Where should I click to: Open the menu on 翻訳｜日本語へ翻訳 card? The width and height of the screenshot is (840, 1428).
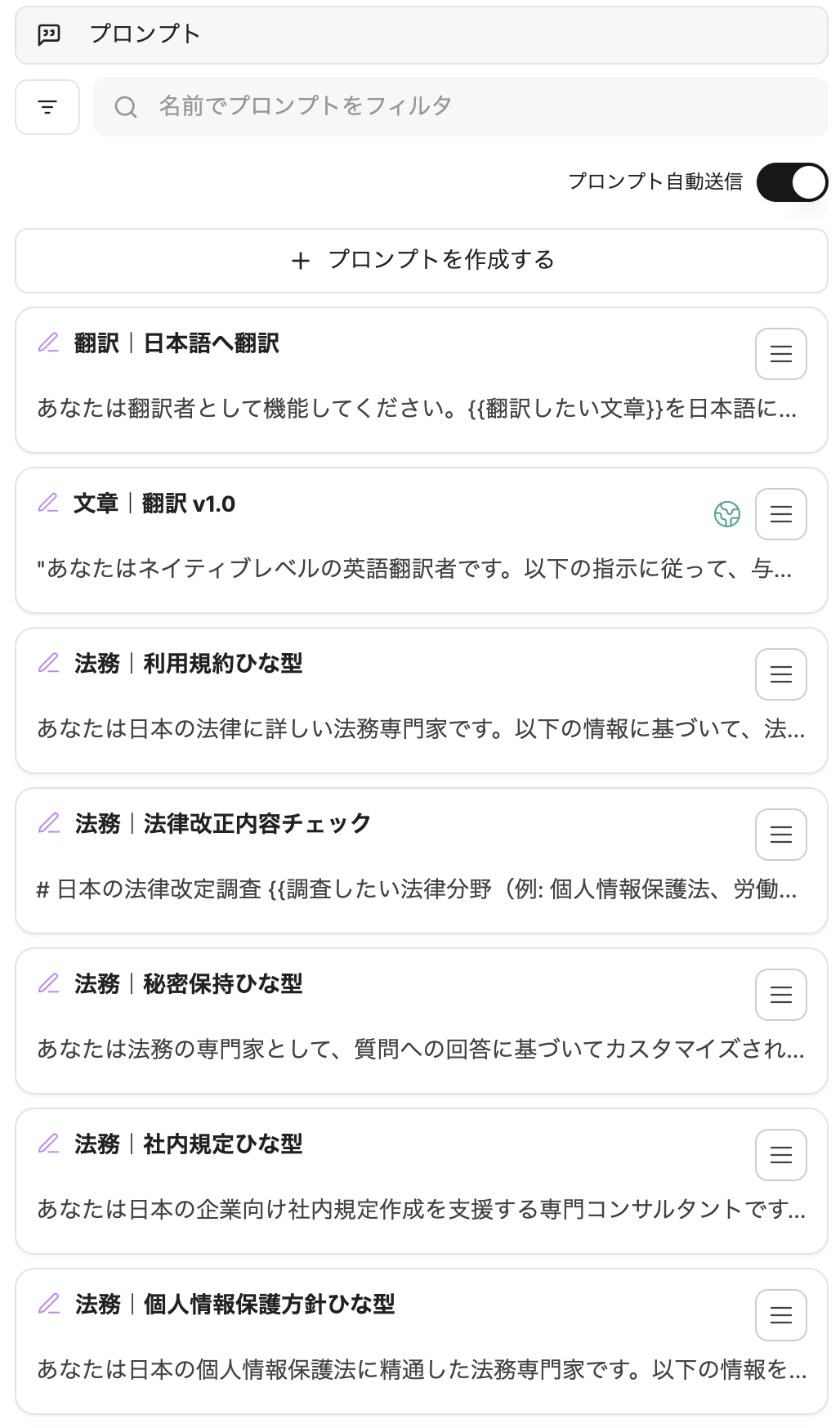pos(780,353)
